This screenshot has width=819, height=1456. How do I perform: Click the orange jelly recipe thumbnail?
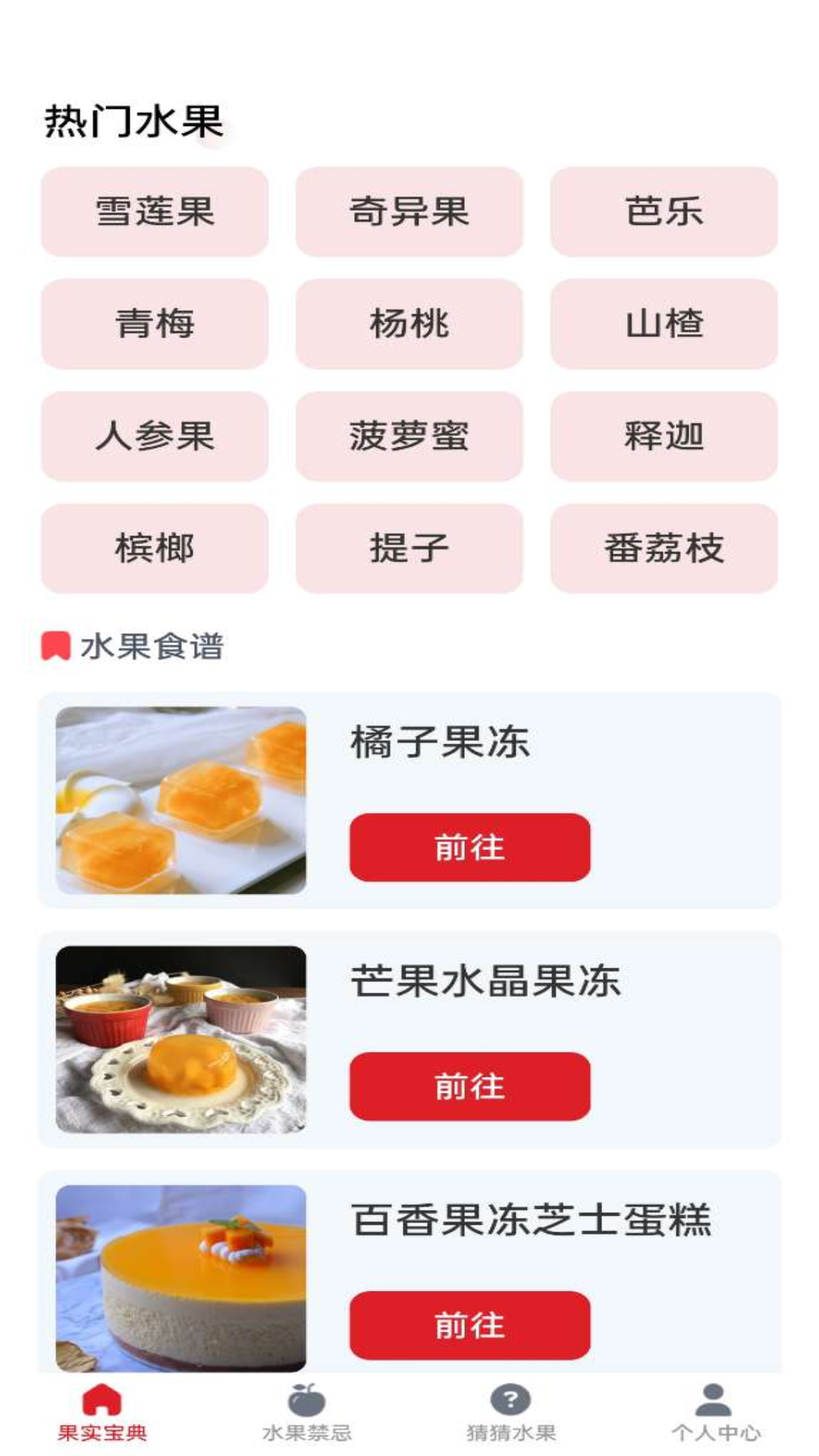click(182, 799)
